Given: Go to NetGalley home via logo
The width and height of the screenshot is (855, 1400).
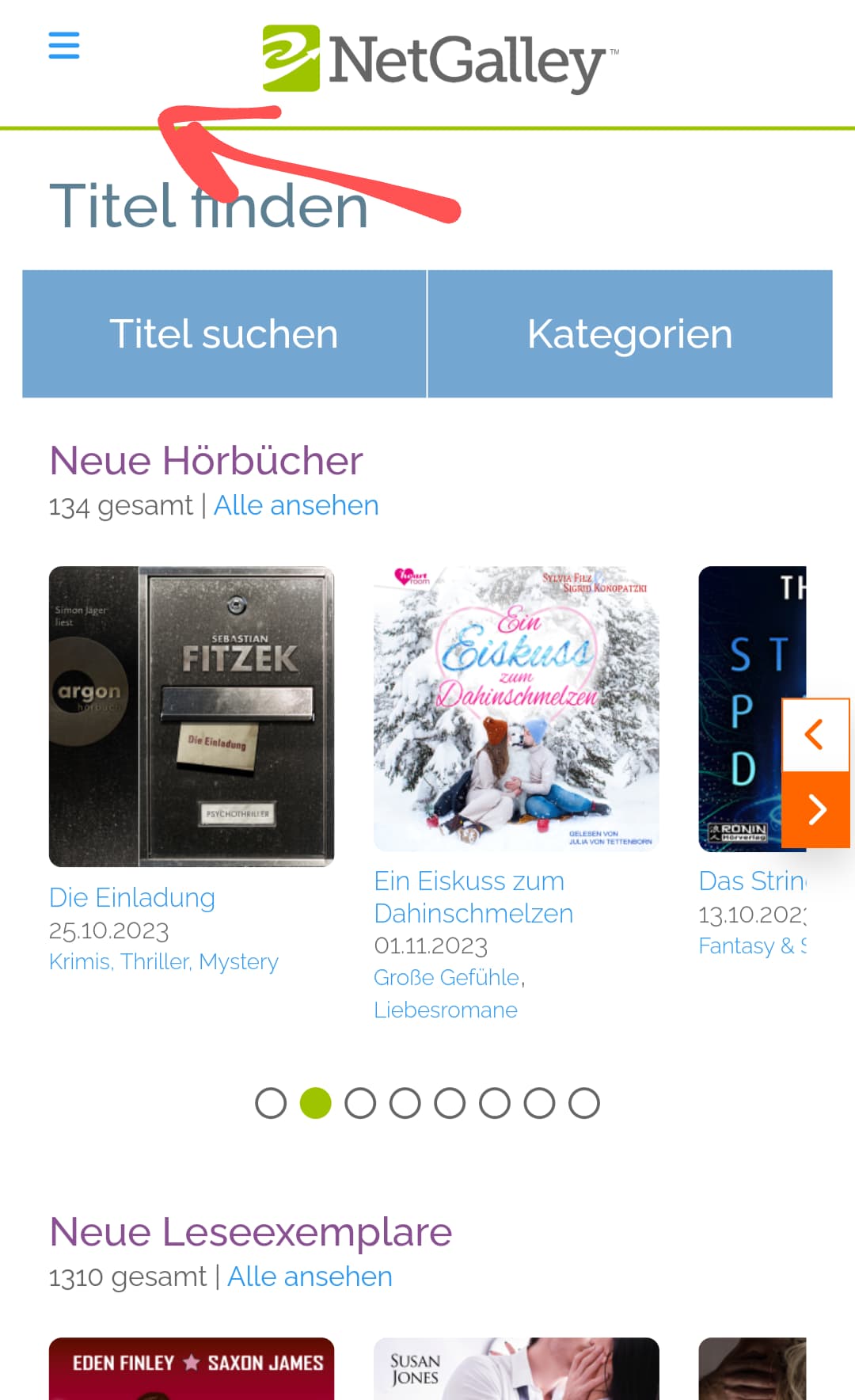Looking at the screenshot, I should coord(440,59).
